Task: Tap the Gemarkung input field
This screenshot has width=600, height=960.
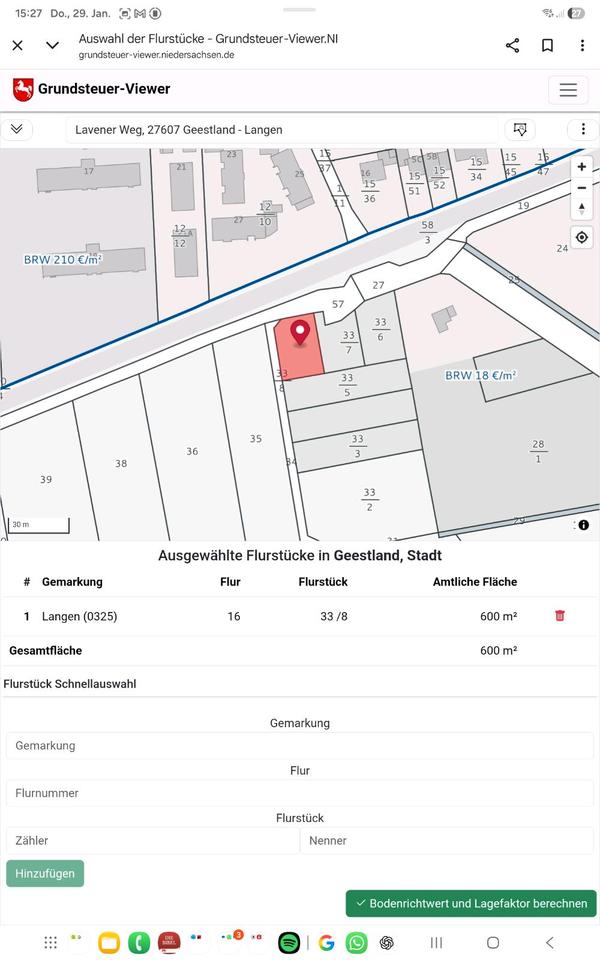Action: 300,746
